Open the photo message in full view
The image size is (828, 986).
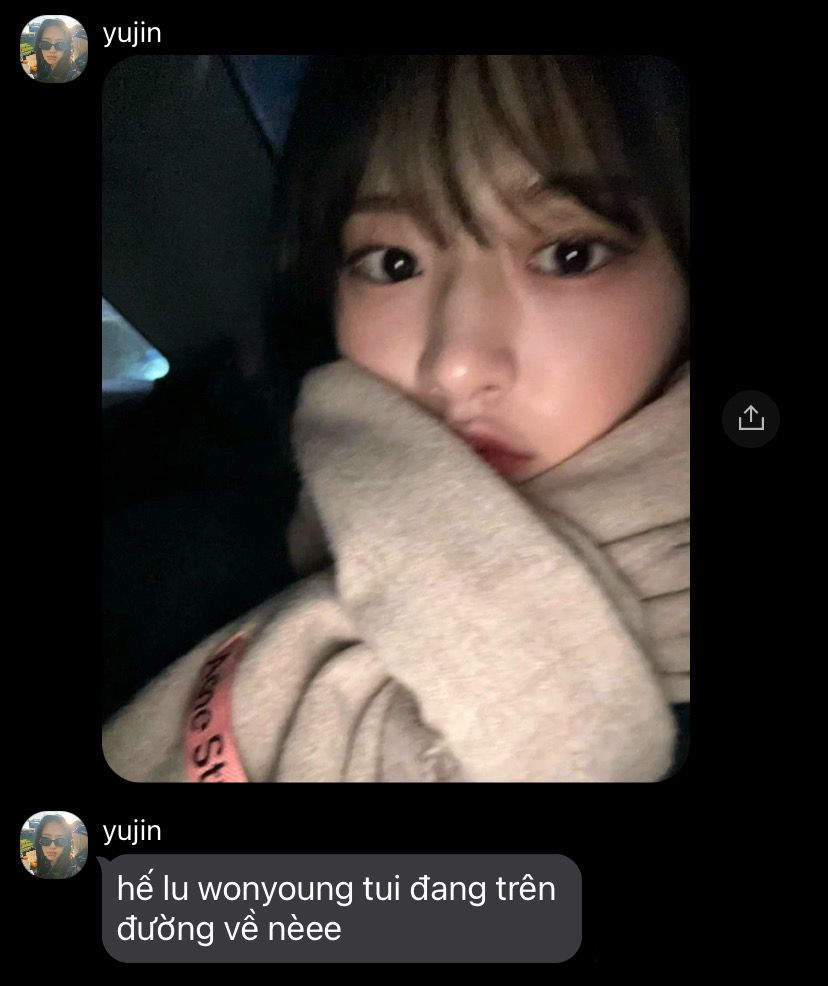pyautogui.click(x=395, y=419)
